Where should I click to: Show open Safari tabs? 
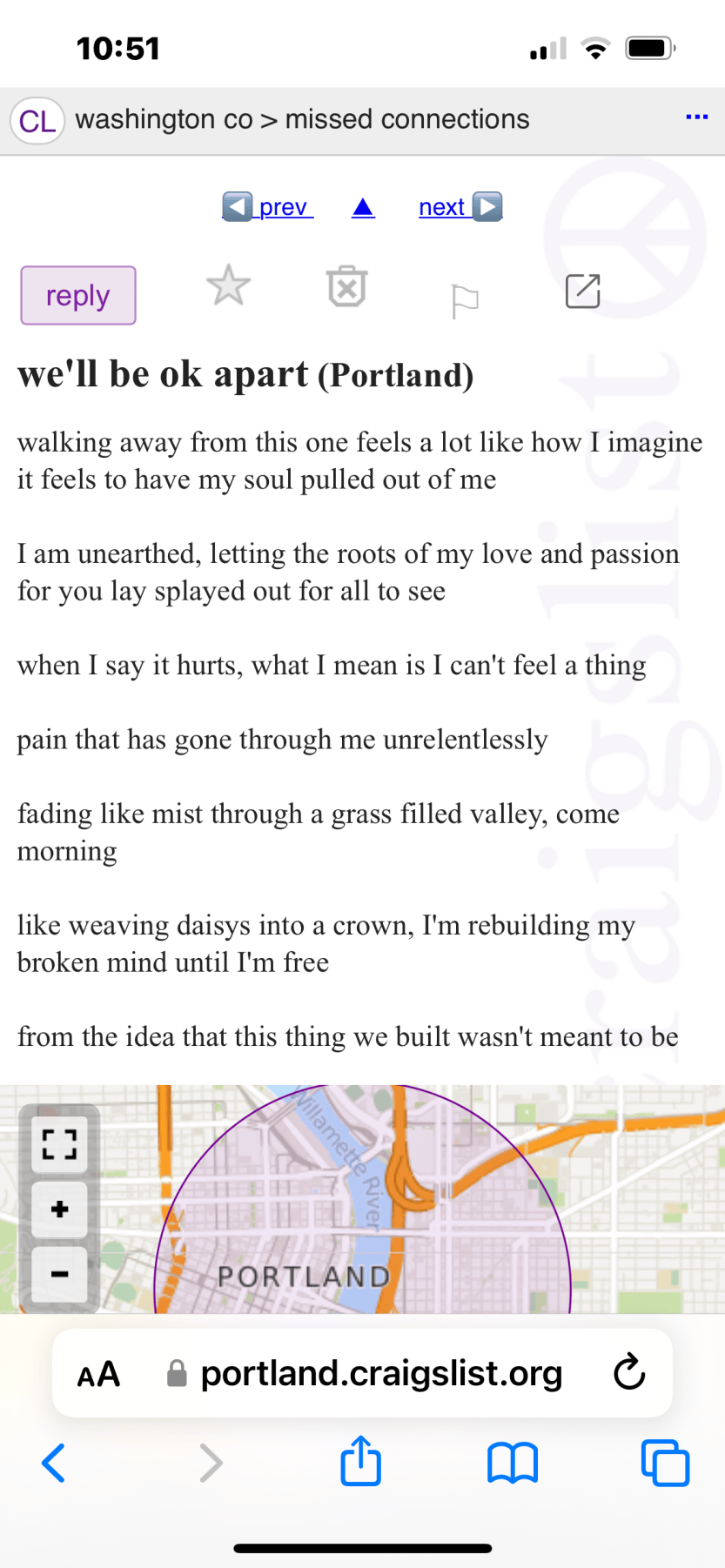pyautogui.click(x=665, y=1463)
